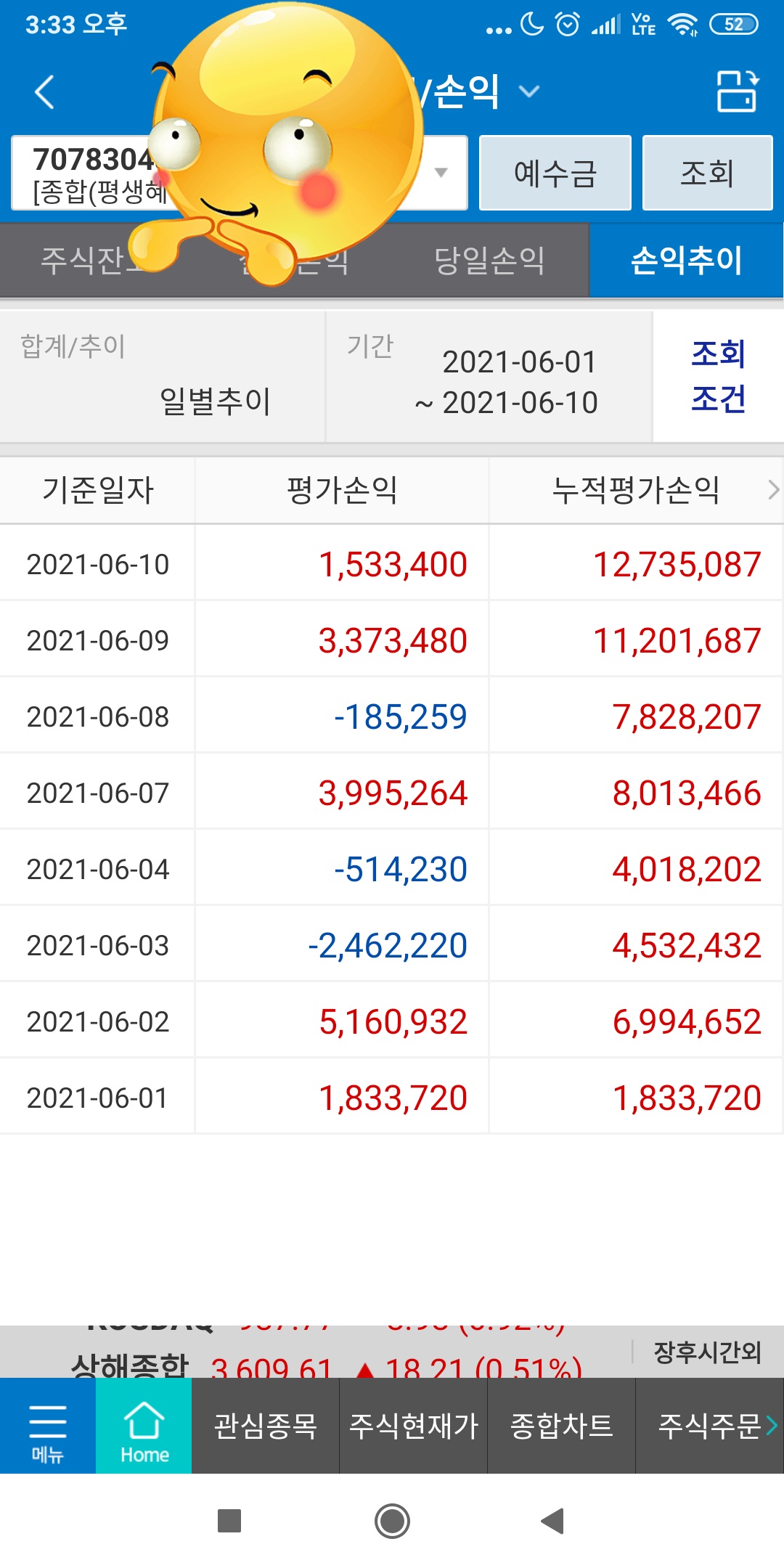Viewport: 784px width, 1568px height.
Task: Show more columns with the header arrow
Action: coord(773,490)
